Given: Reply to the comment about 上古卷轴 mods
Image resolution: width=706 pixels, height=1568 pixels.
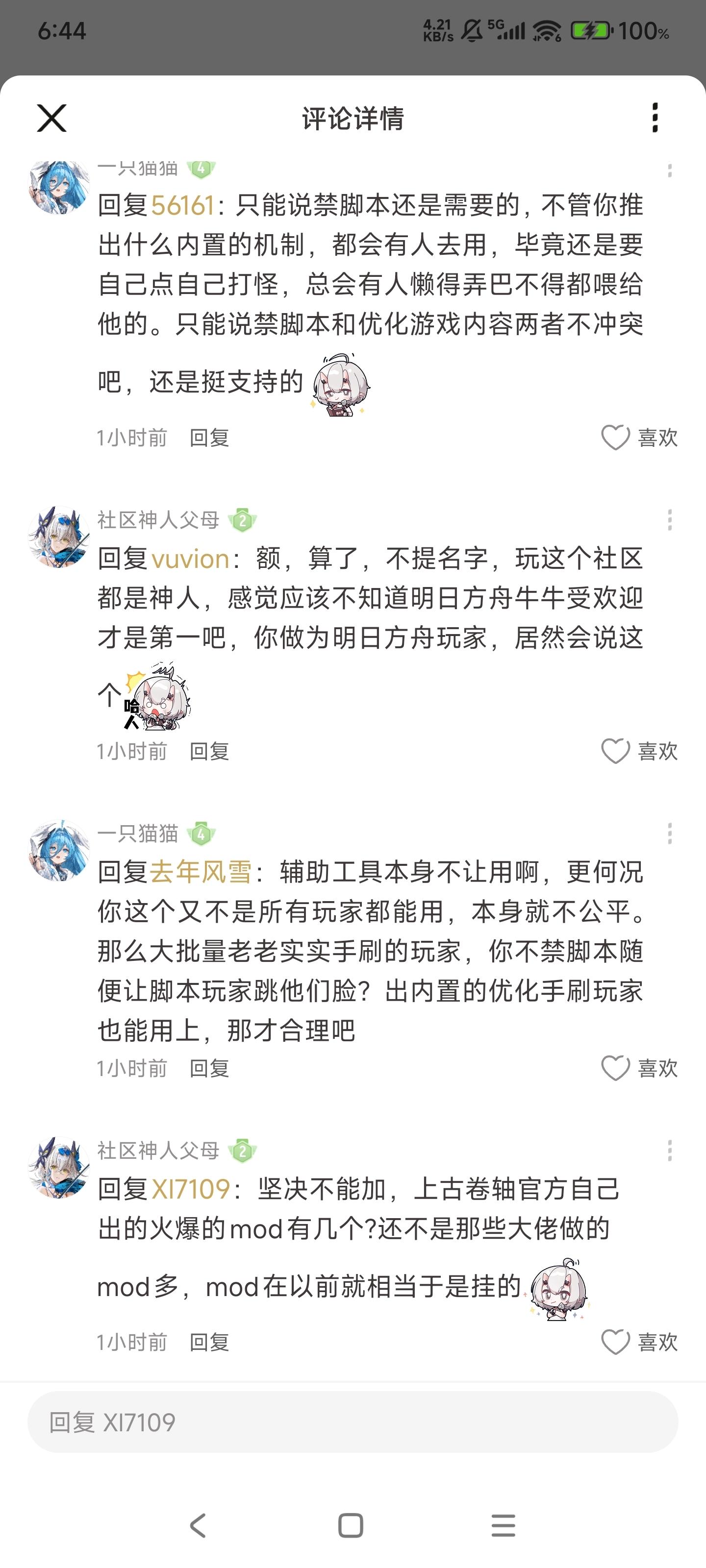Looking at the screenshot, I should [209, 1342].
